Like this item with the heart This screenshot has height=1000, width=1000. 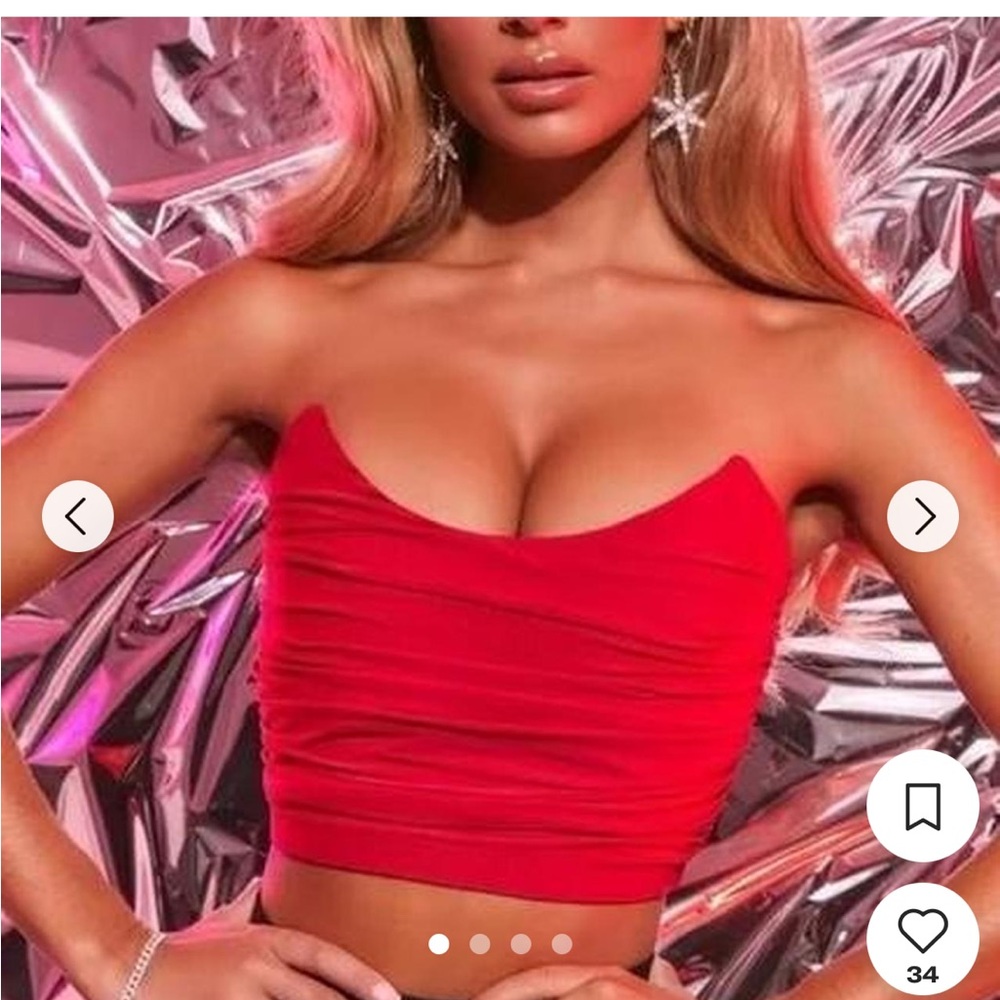pyautogui.click(x=922, y=933)
